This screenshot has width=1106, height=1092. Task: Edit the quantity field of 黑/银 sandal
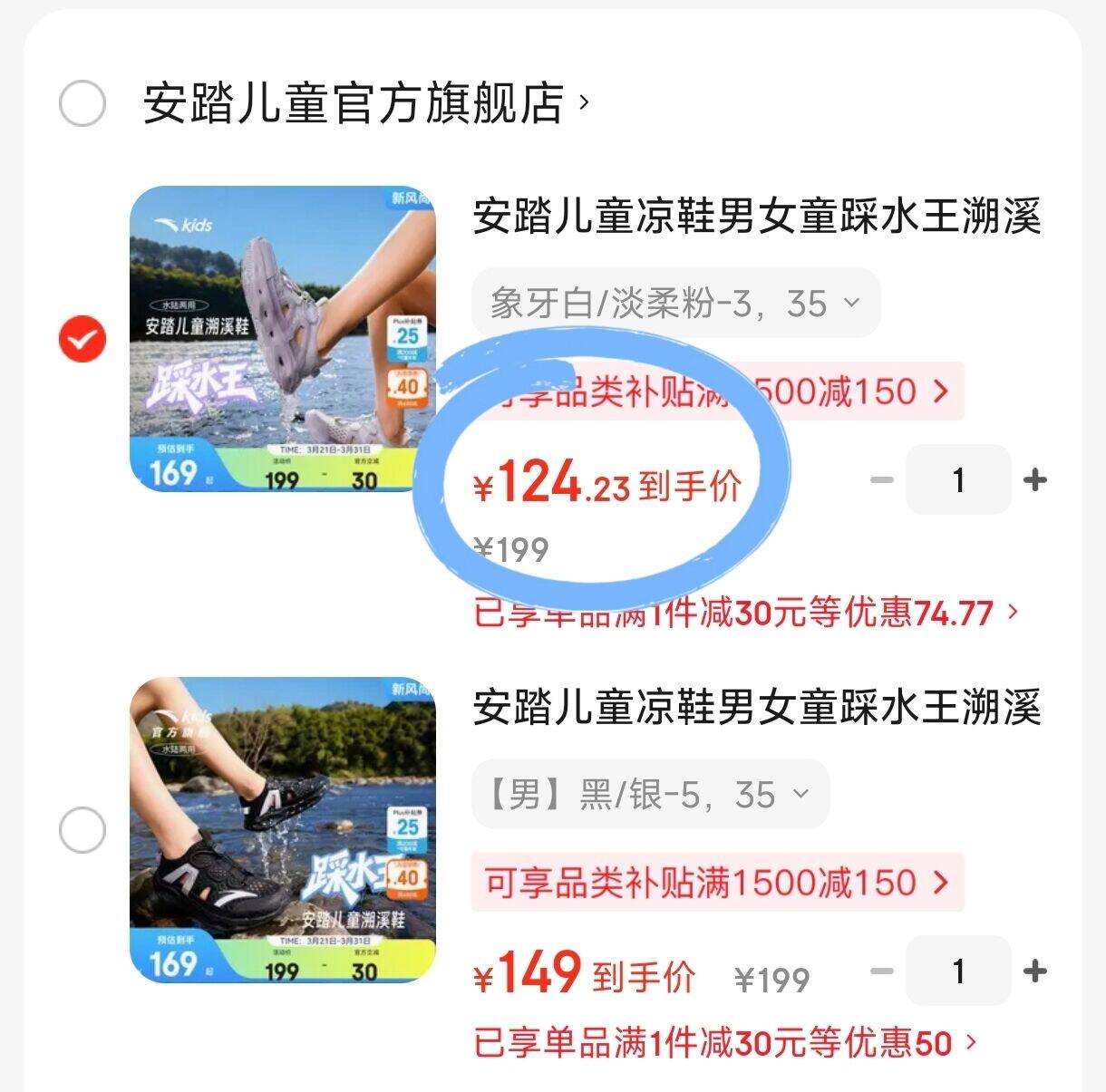click(x=958, y=971)
